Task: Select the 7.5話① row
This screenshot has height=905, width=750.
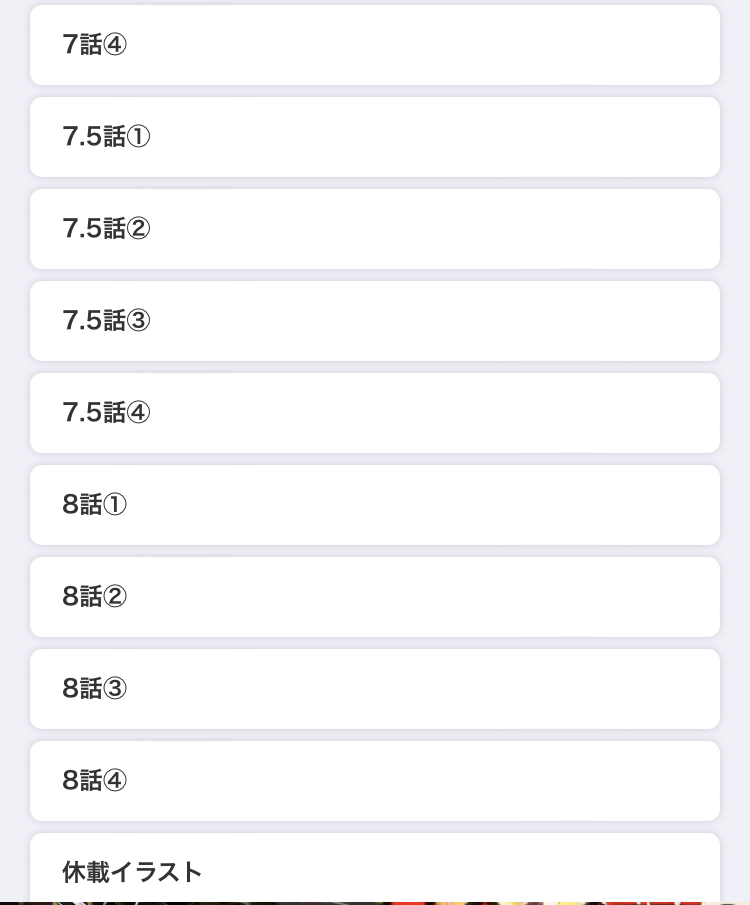Action: pos(374,137)
